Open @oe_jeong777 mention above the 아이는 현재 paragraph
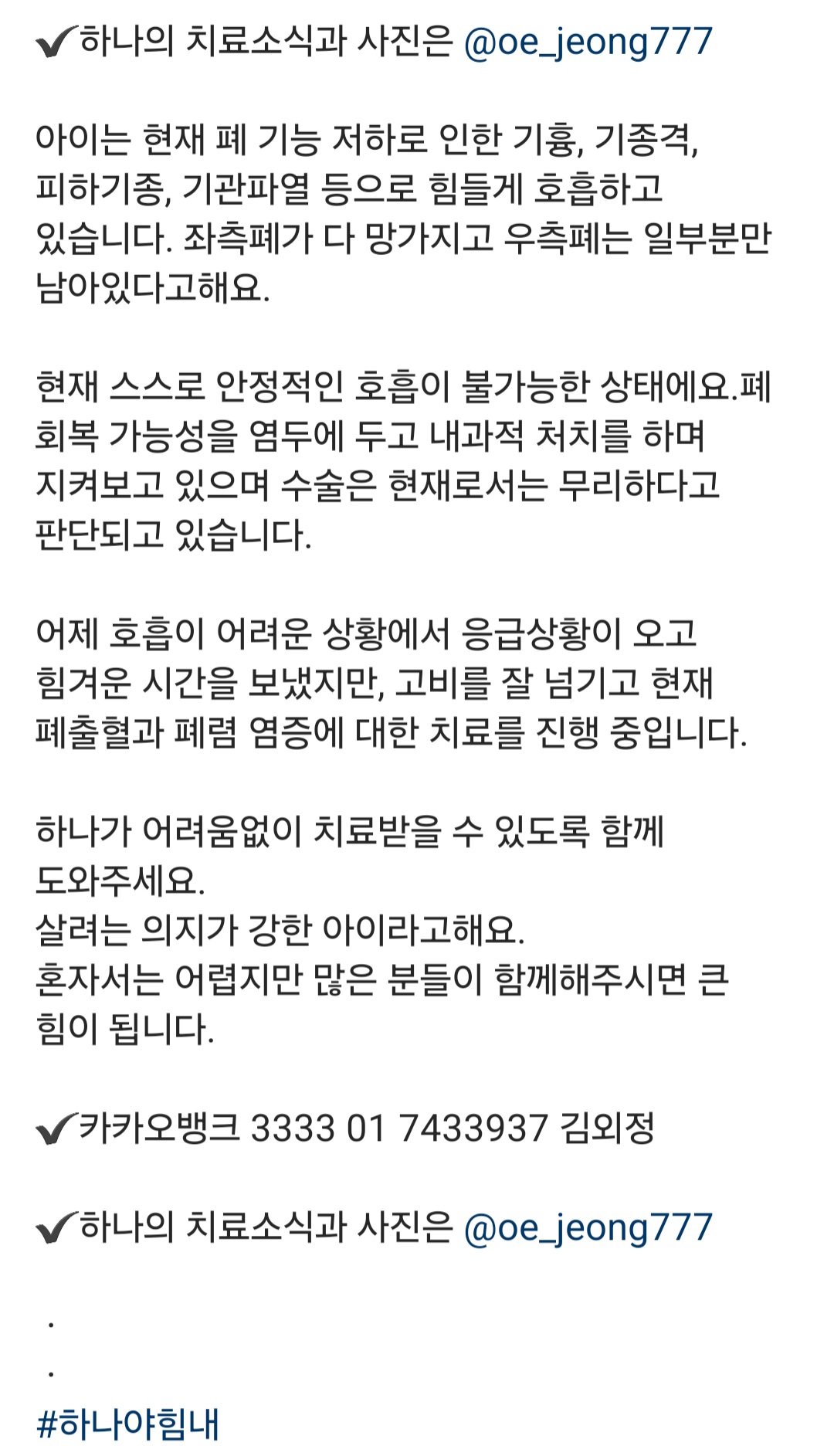This screenshot has width=834, height=1456. pos(588,42)
